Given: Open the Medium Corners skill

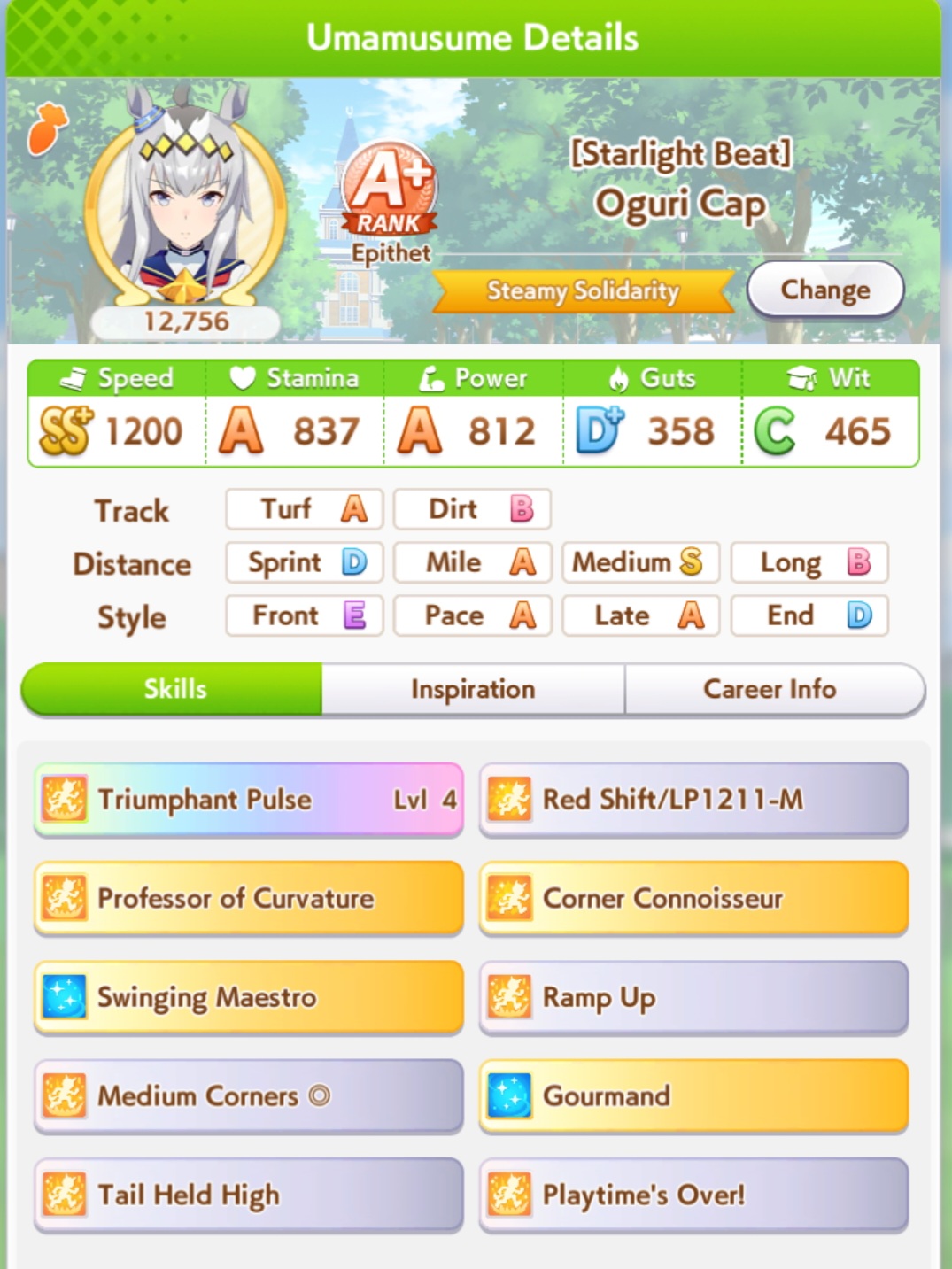Looking at the screenshot, I should pyautogui.click(x=248, y=1096).
